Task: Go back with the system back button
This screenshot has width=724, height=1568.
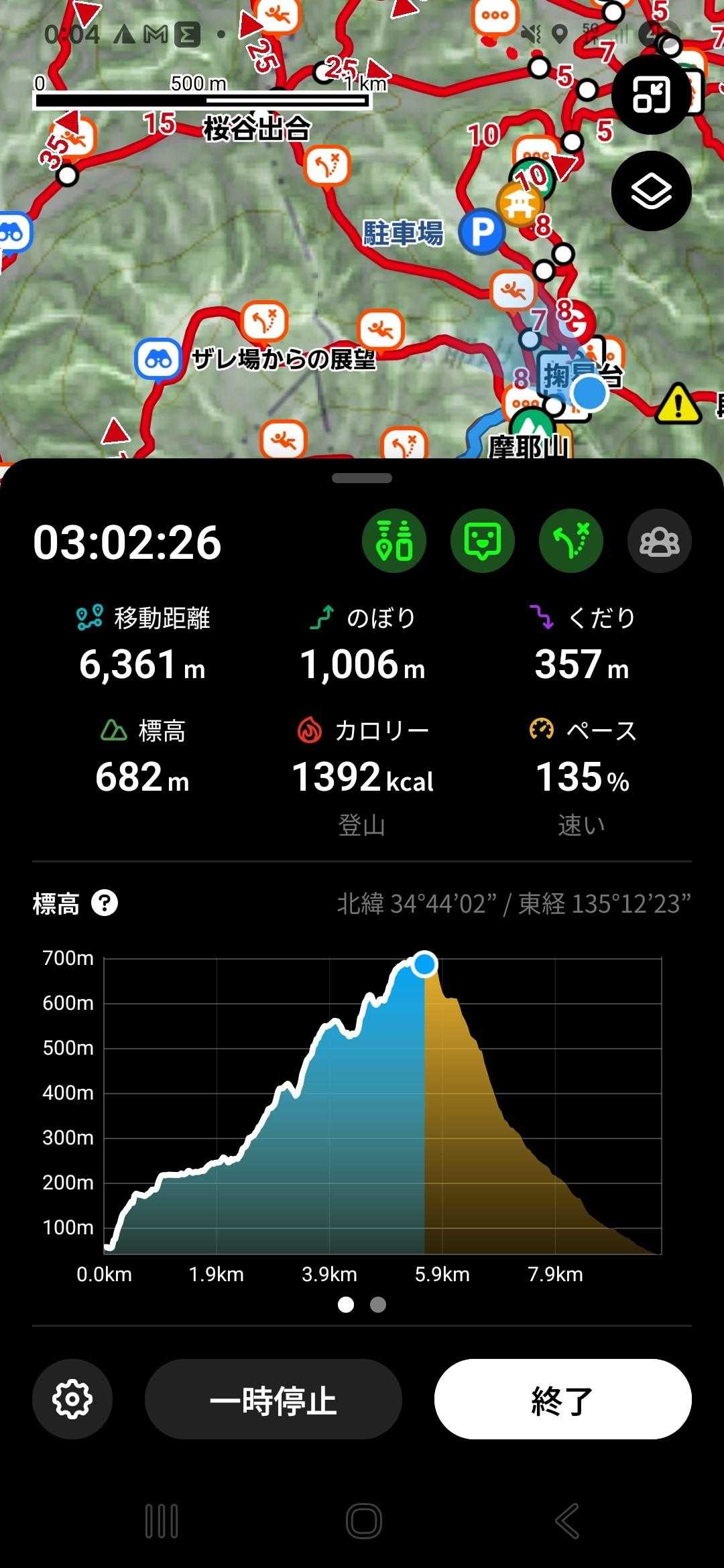Action: pos(567,1521)
